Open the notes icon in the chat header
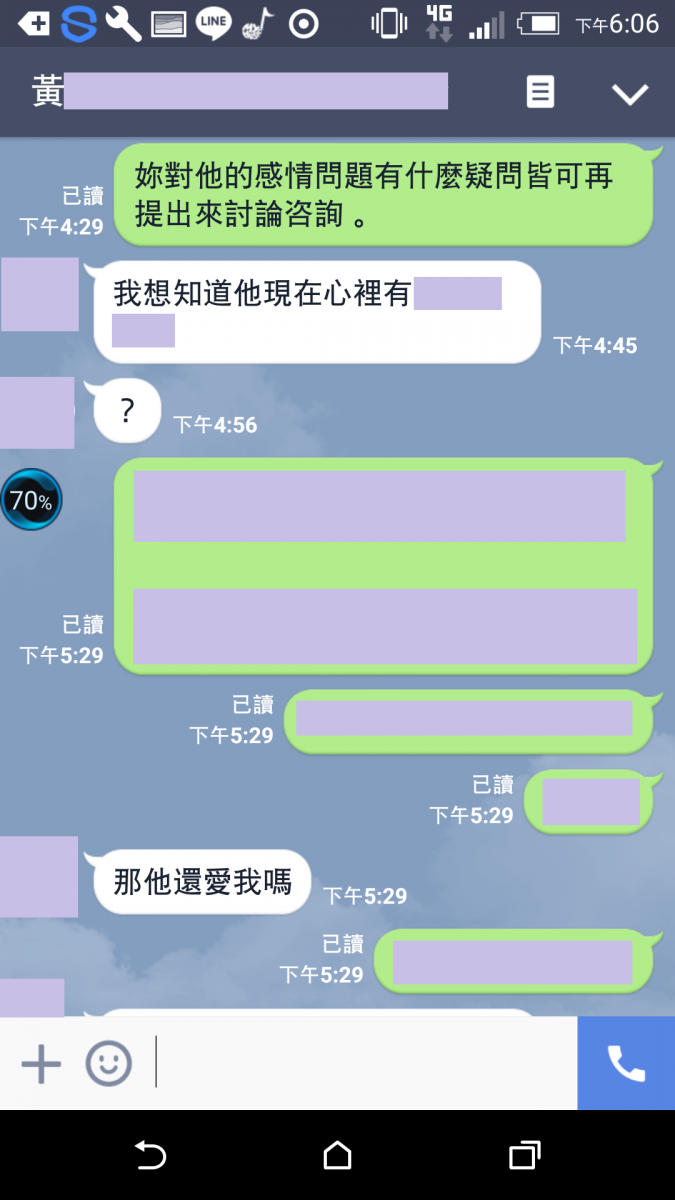Viewport: 675px width, 1200px height. [x=540, y=93]
